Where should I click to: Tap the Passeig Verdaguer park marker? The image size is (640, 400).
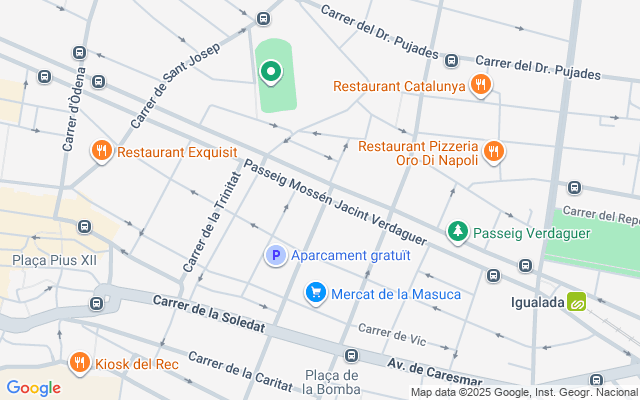click(x=458, y=232)
